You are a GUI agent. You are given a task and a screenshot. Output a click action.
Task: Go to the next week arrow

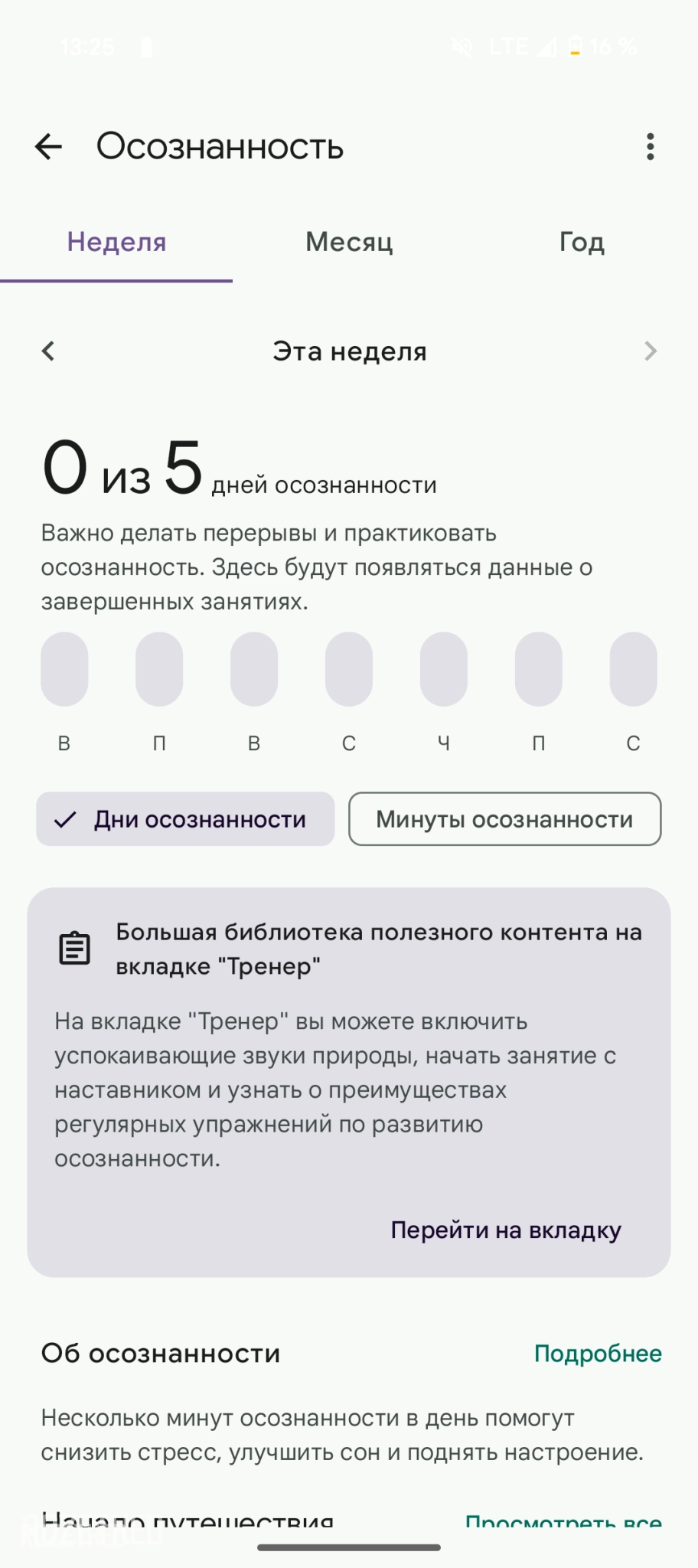tap(650, 351)
